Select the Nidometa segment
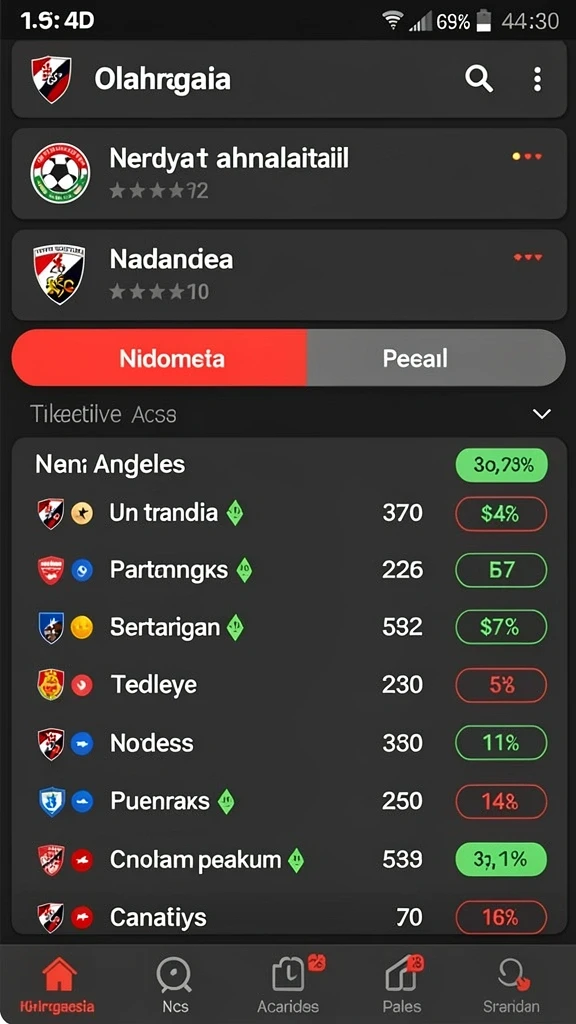 click(x=159, y=358)
